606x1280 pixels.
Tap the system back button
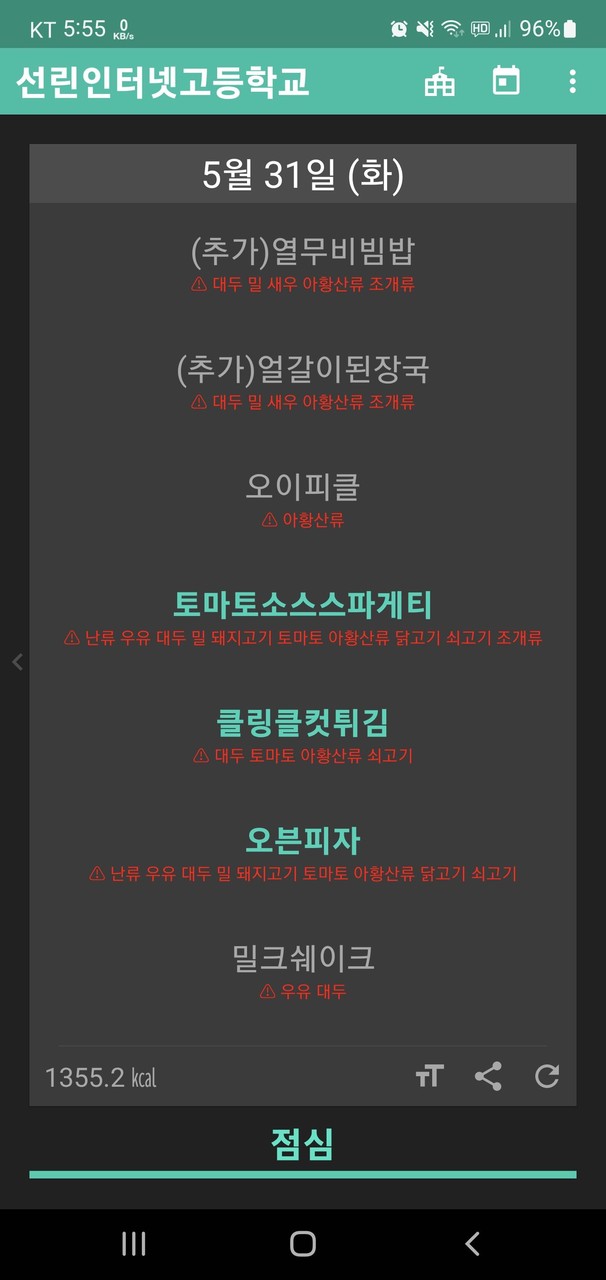click(473, 1243)
